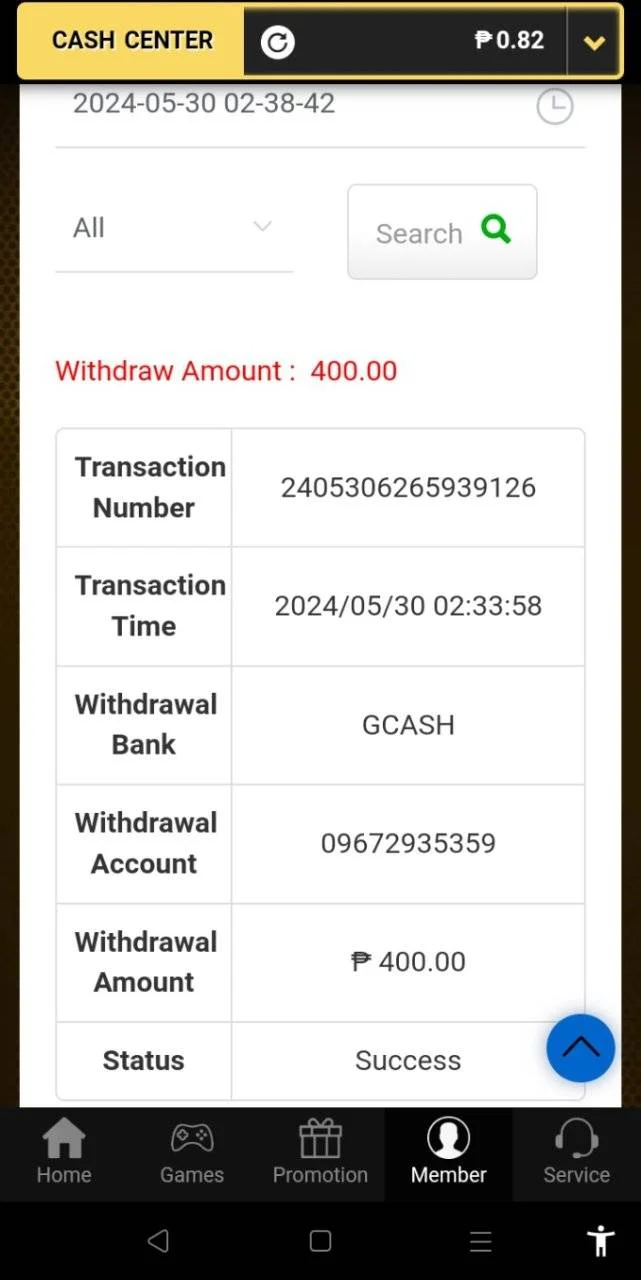Viewport: 641px width, 1280px height.
Task: Open the Cash Center
Action: [x=132, y=41]
